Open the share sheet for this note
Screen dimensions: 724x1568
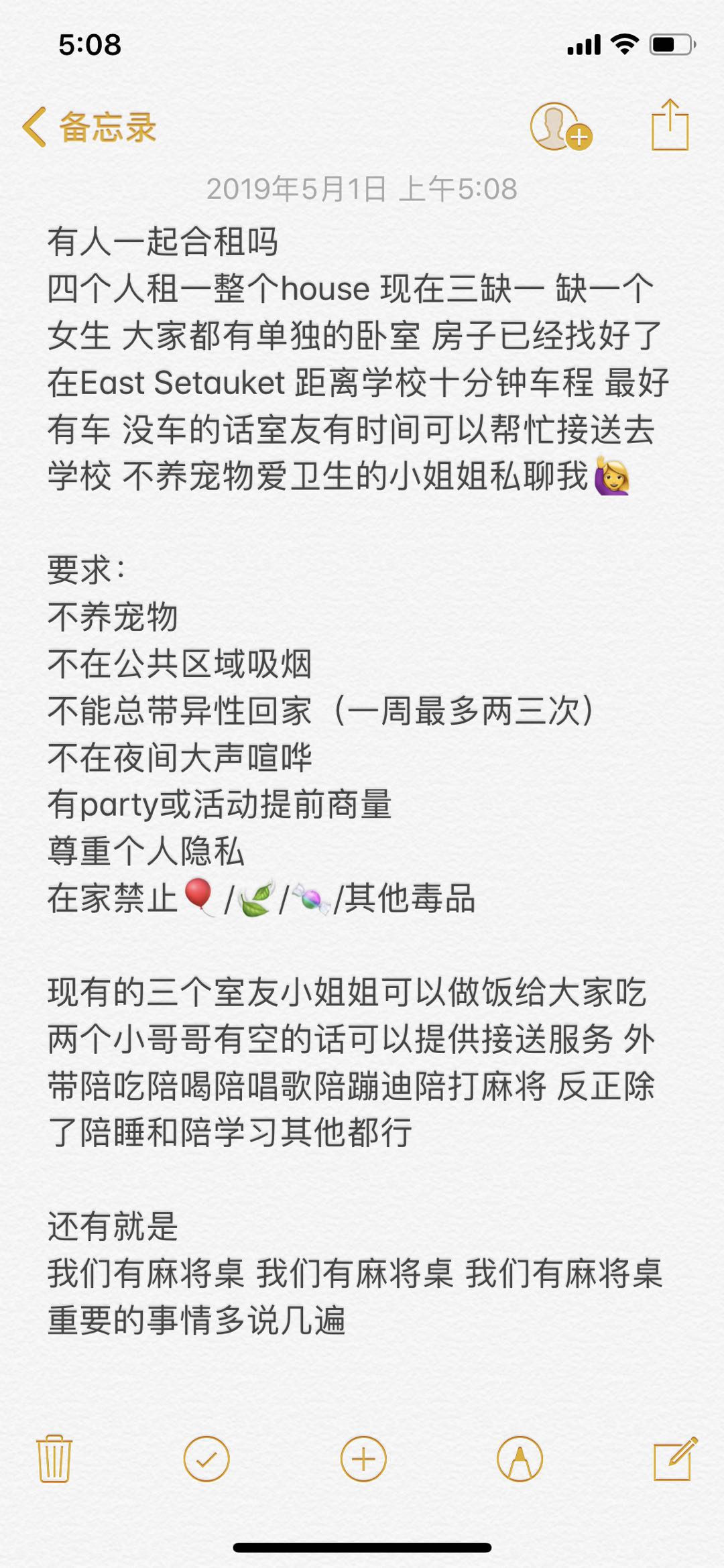click(670, 125)
